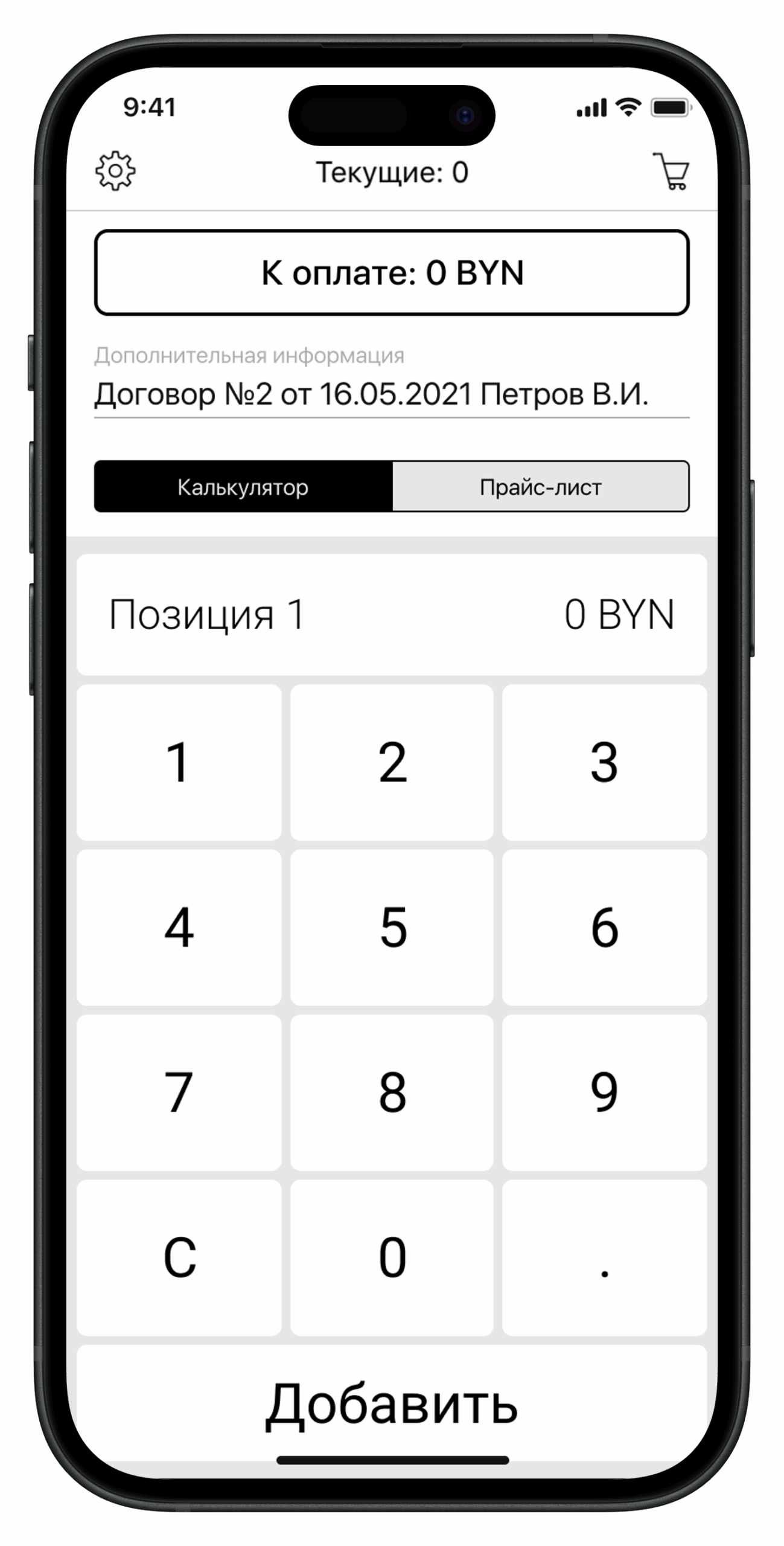This screenshot has width=784, height=1546.
Task: Clear the amount with the C key
Action: pyautogui.click(x=179, y=1257)
